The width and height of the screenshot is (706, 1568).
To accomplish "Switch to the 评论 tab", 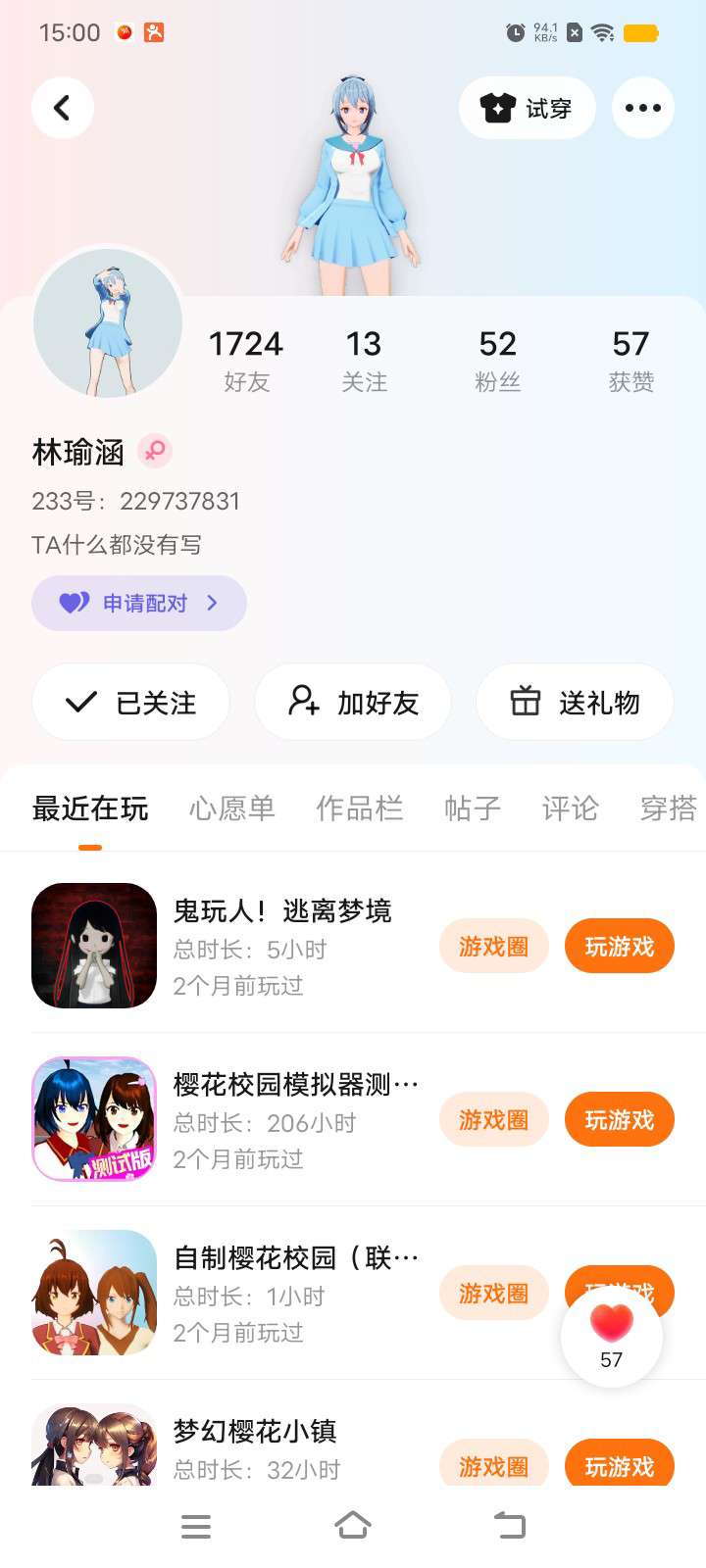I will pyautogui.click(x=570, y=808).
